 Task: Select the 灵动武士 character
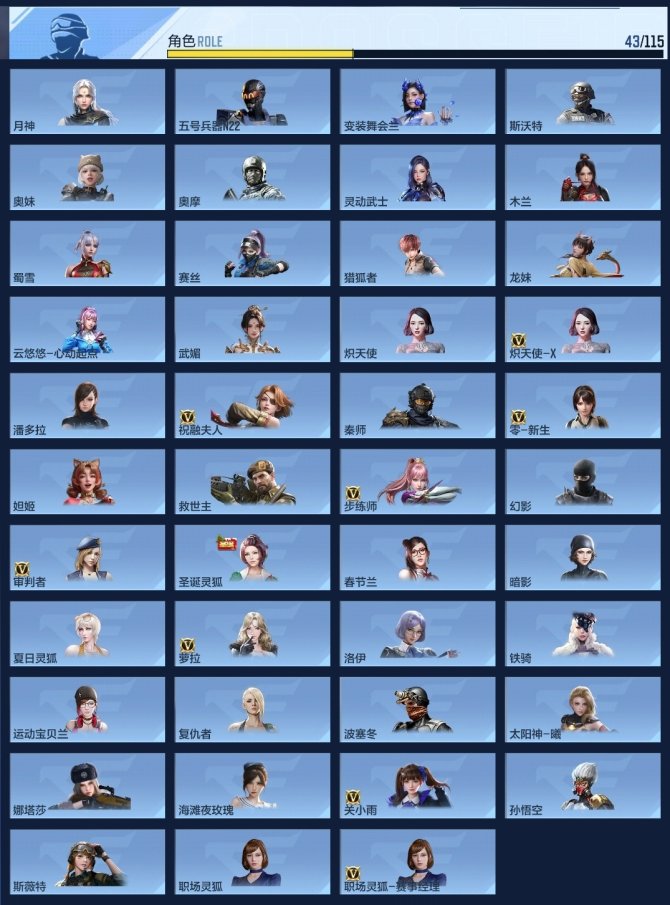(417, 177)
